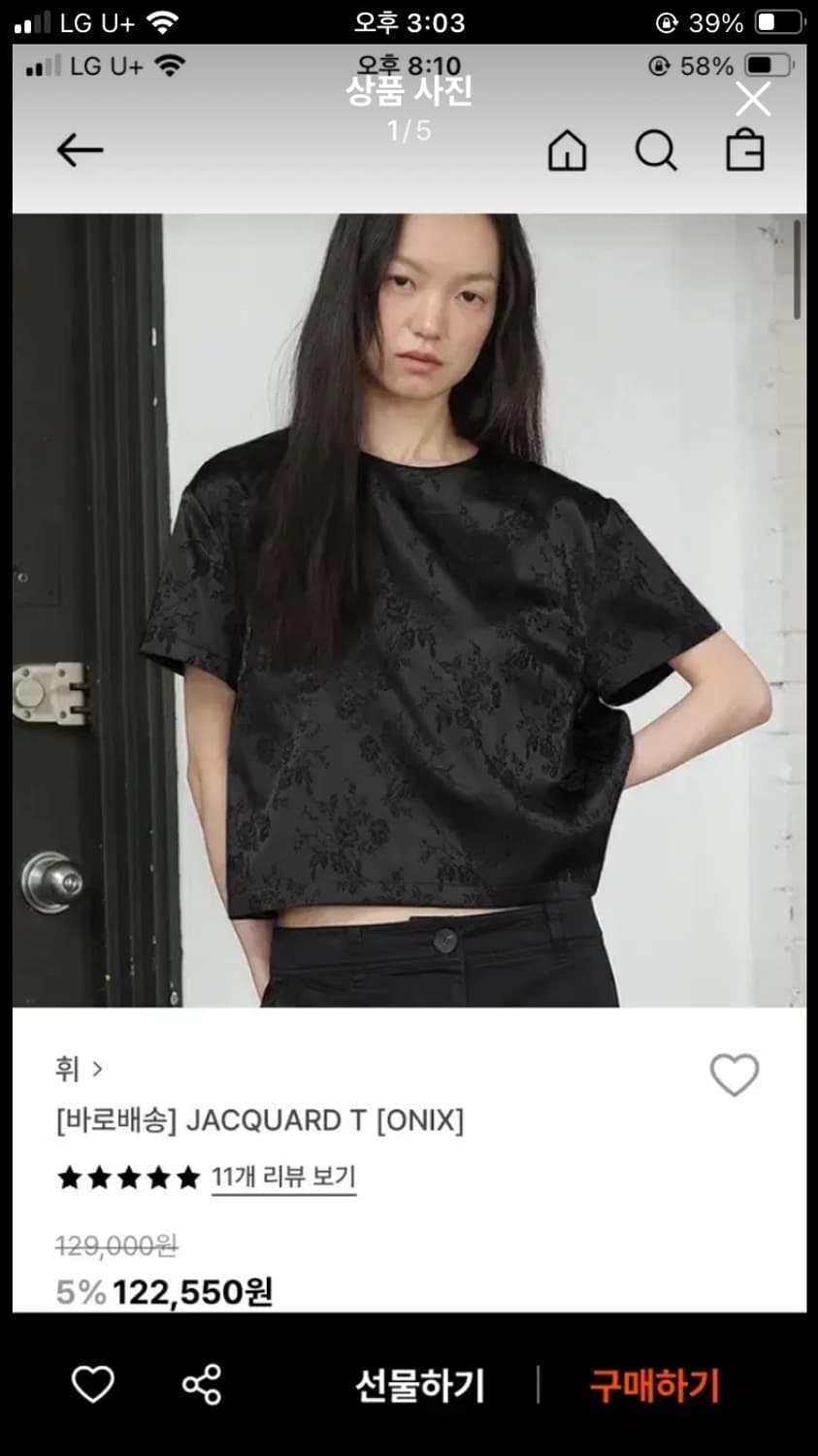Toggle the wishlist heart next to the brand
This screenshot has height=1456, width=818.
[734, 1075]
